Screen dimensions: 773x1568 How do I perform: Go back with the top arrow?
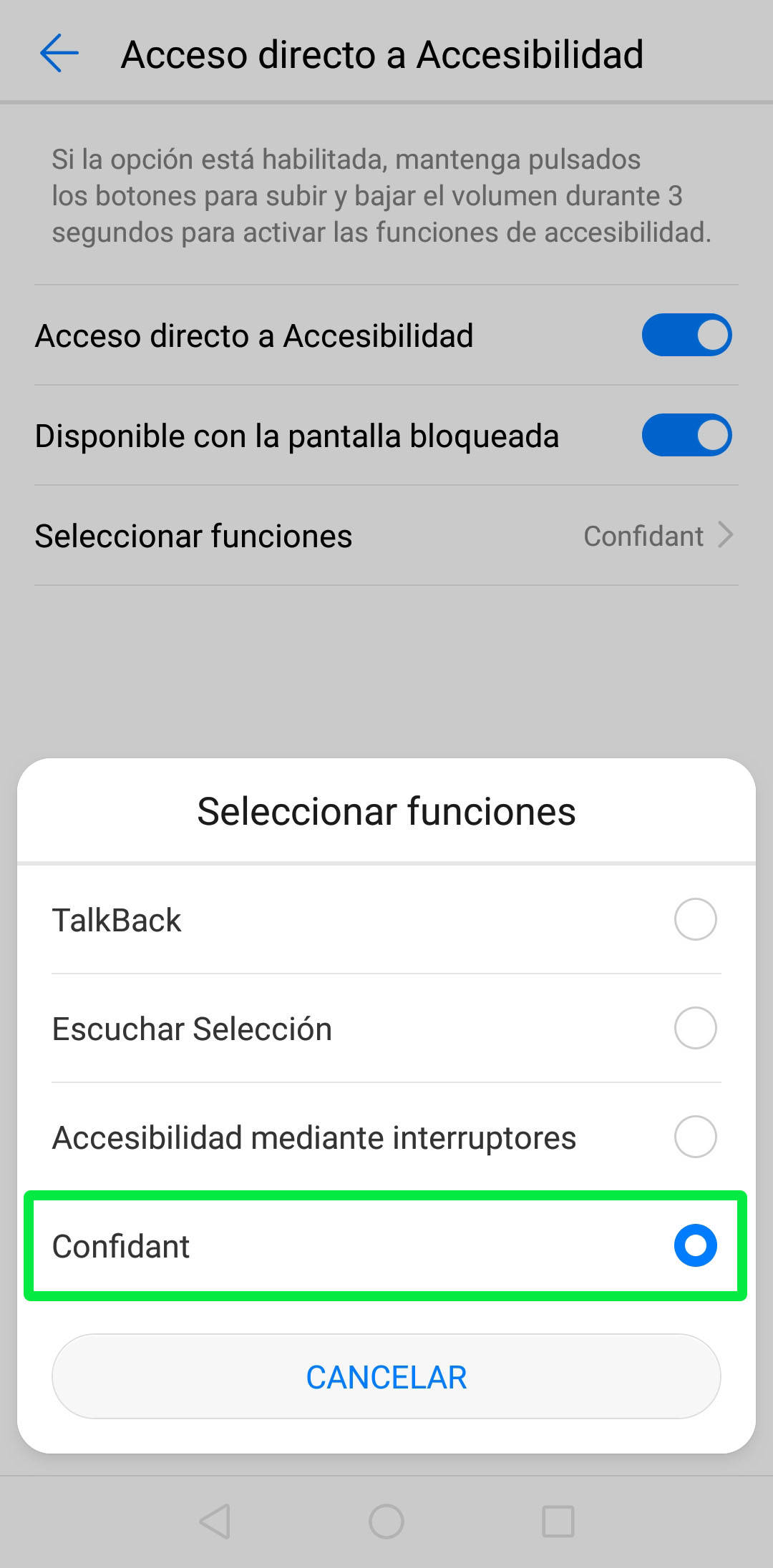(x=59, y=54)
